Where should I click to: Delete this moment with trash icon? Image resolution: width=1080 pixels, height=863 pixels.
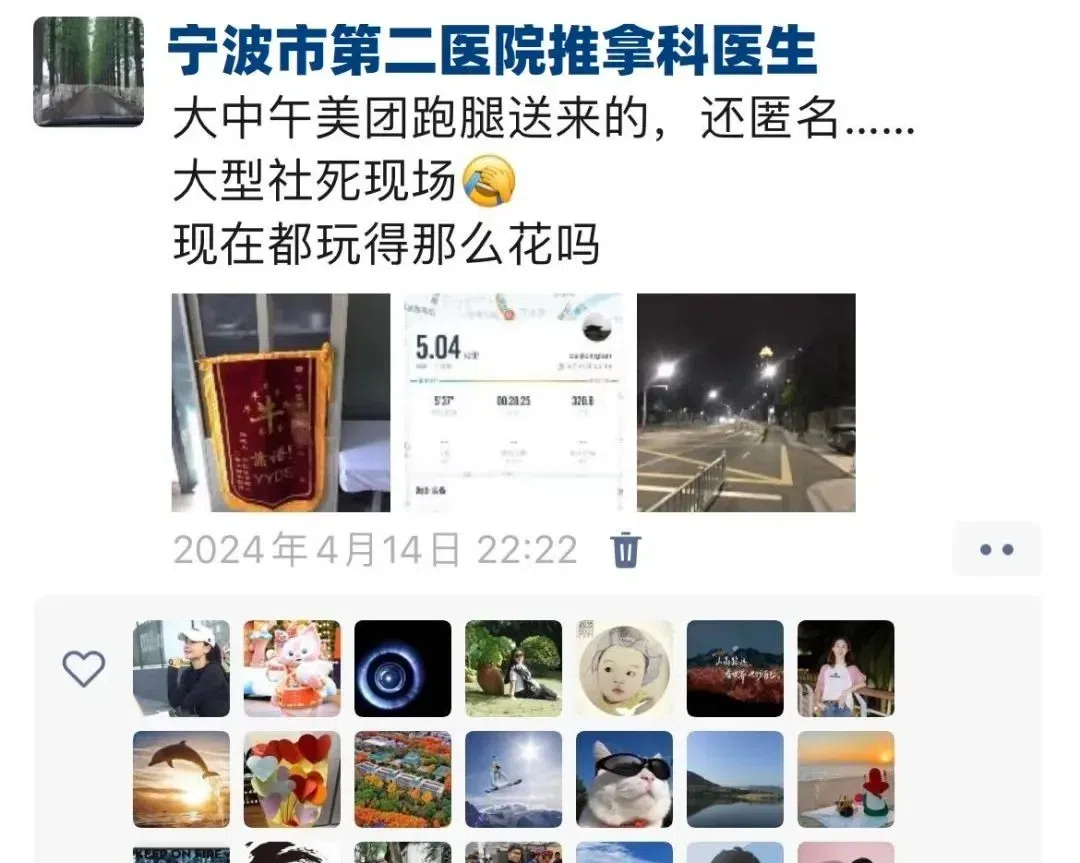[625, 550]
